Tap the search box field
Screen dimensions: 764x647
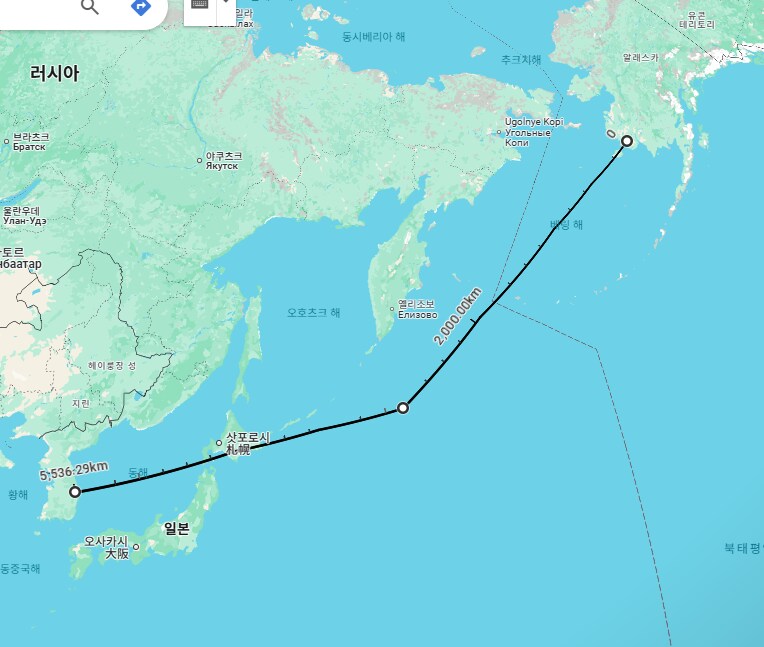coord(35,8)
